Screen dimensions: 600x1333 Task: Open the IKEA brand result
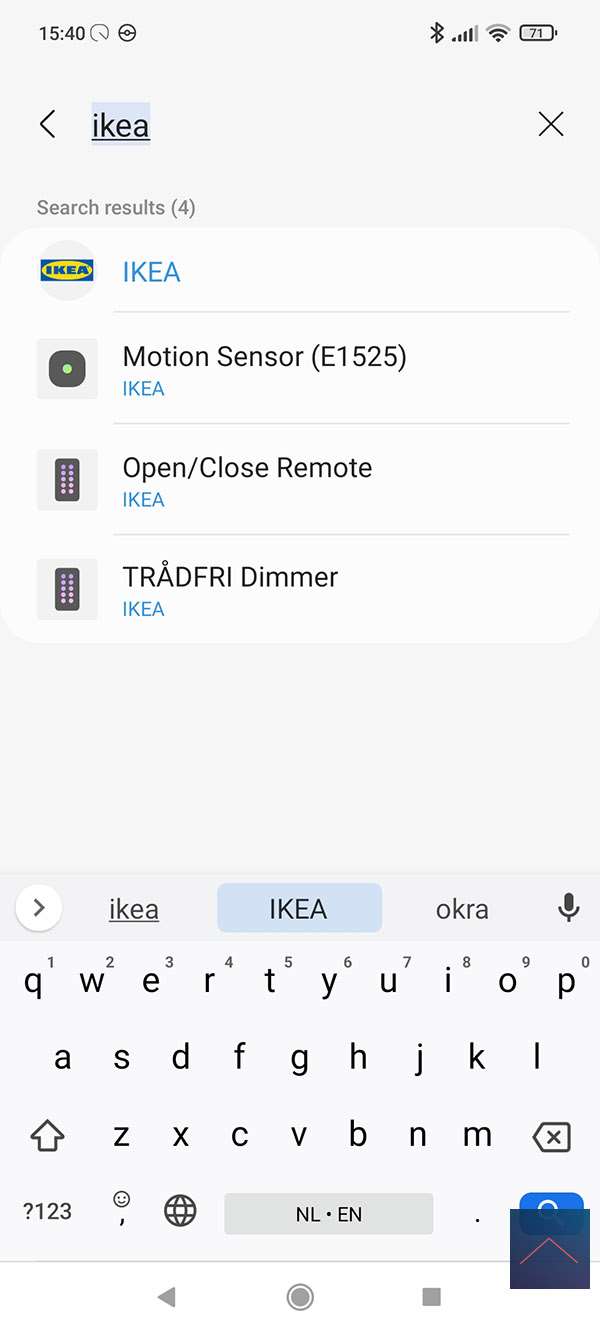pyautogui.click(x=152, y=271)
